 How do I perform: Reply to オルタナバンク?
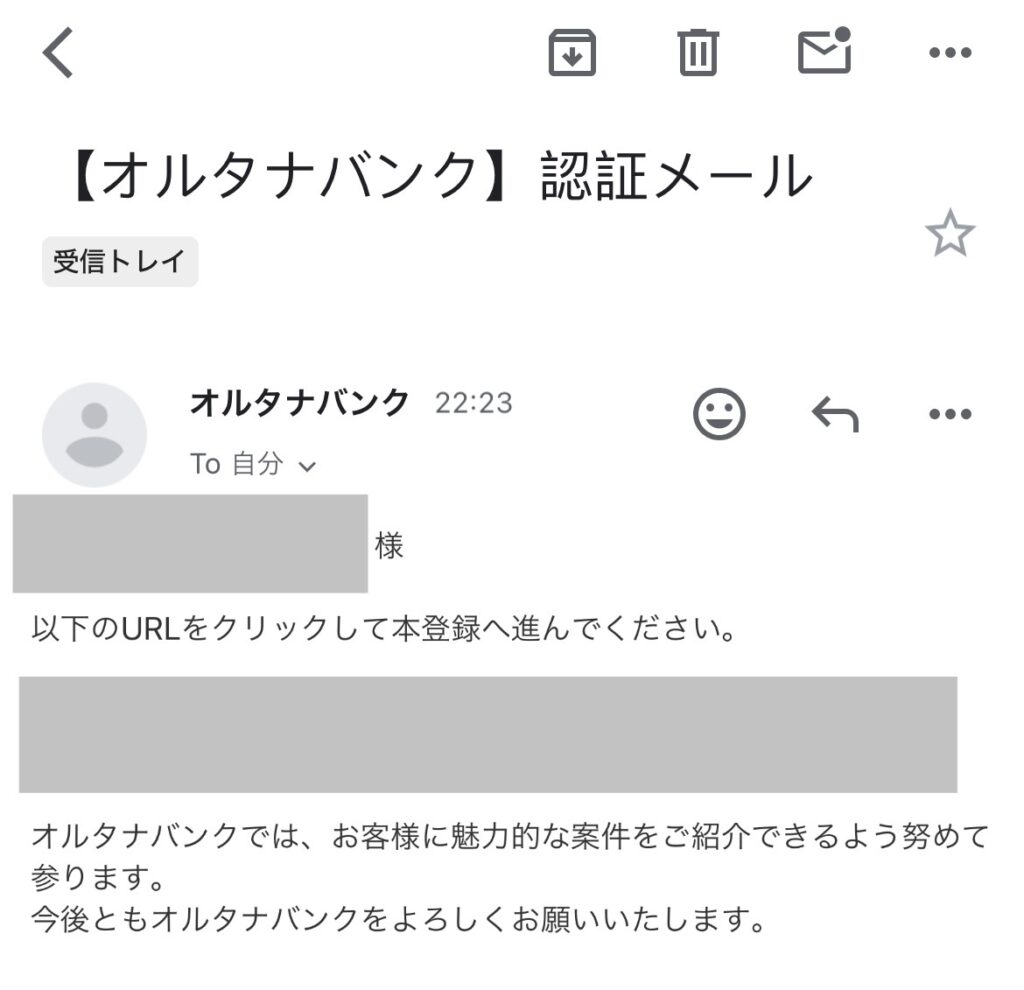835,414
